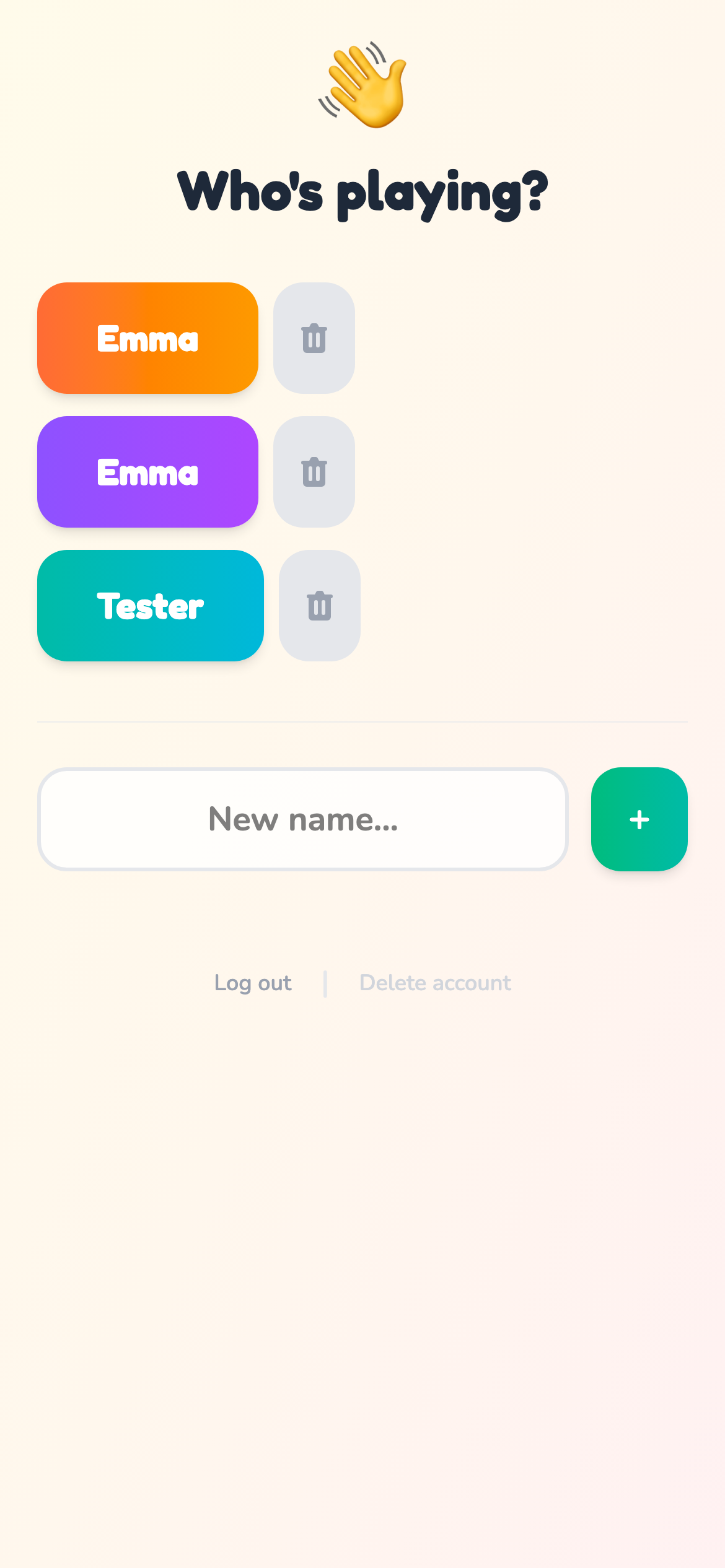Add new player with plus button

(639, 819)
